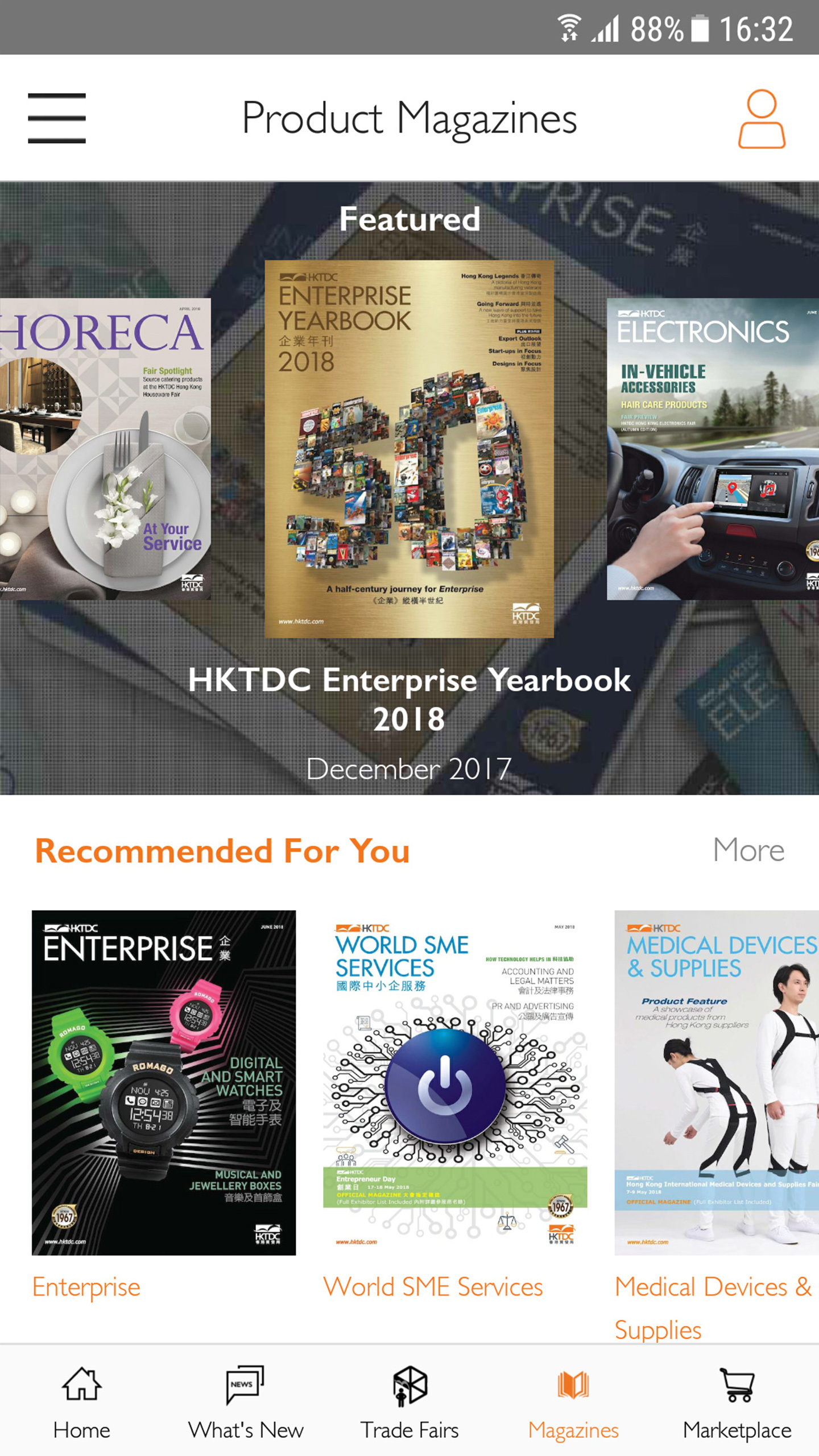
Task: Switch to the Trade Fairs tab
Action: pyautogui.click(x=409, y=1401)
